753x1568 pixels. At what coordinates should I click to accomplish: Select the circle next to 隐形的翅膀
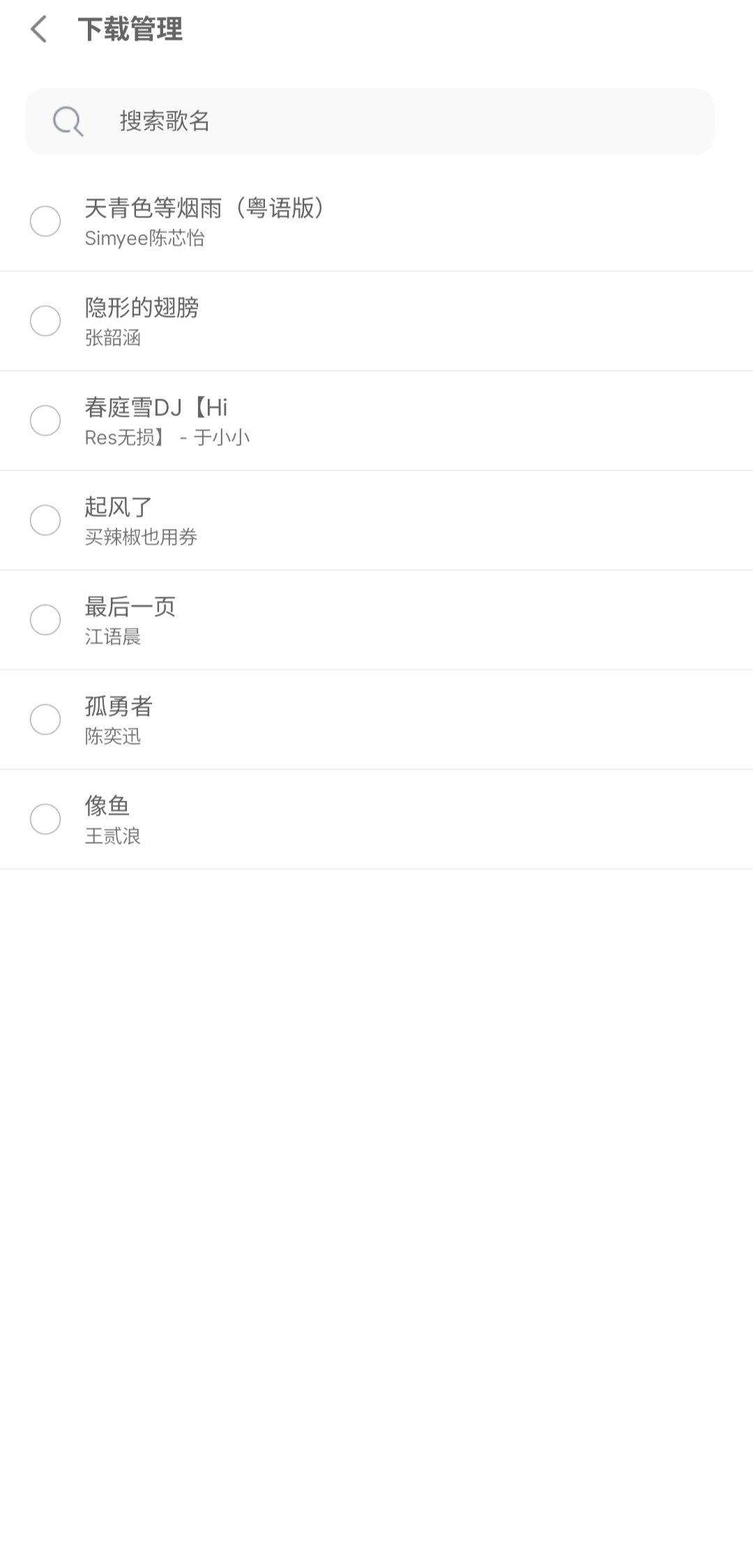click(46, 321)
